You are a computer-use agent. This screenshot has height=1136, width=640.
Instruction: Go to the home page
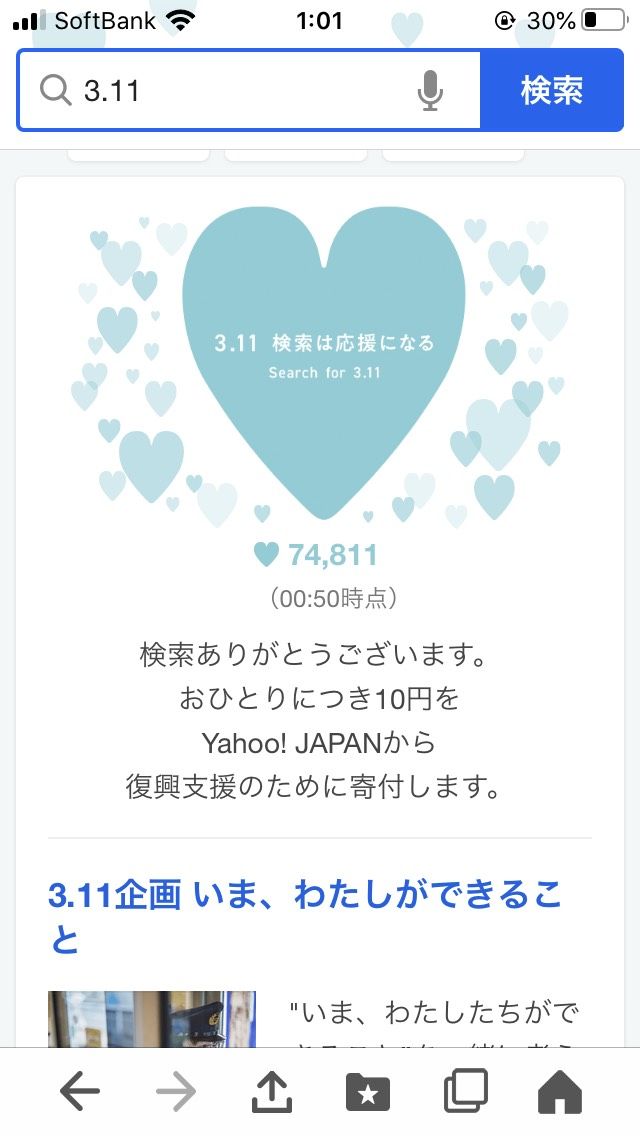(x=559, y=1092)
